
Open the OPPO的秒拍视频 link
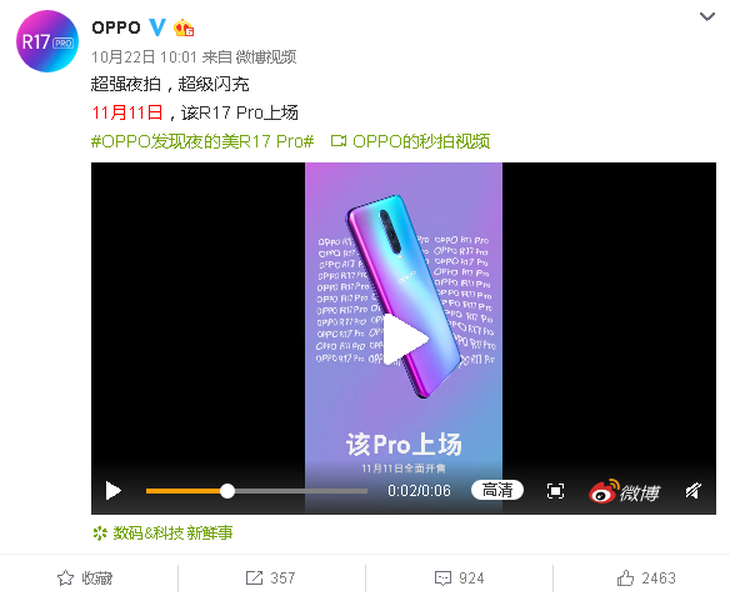click(410, 141)
